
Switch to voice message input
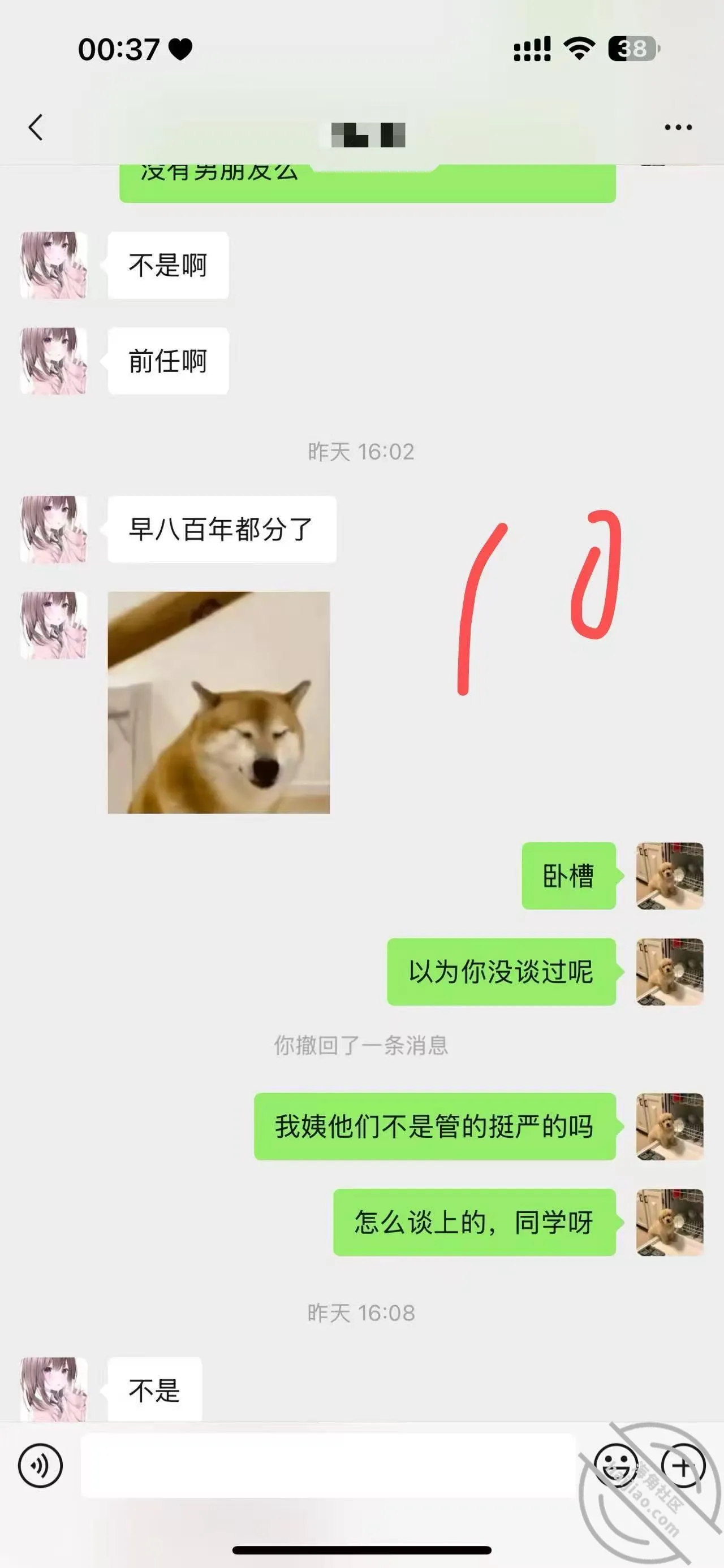tap(40, 1466)
